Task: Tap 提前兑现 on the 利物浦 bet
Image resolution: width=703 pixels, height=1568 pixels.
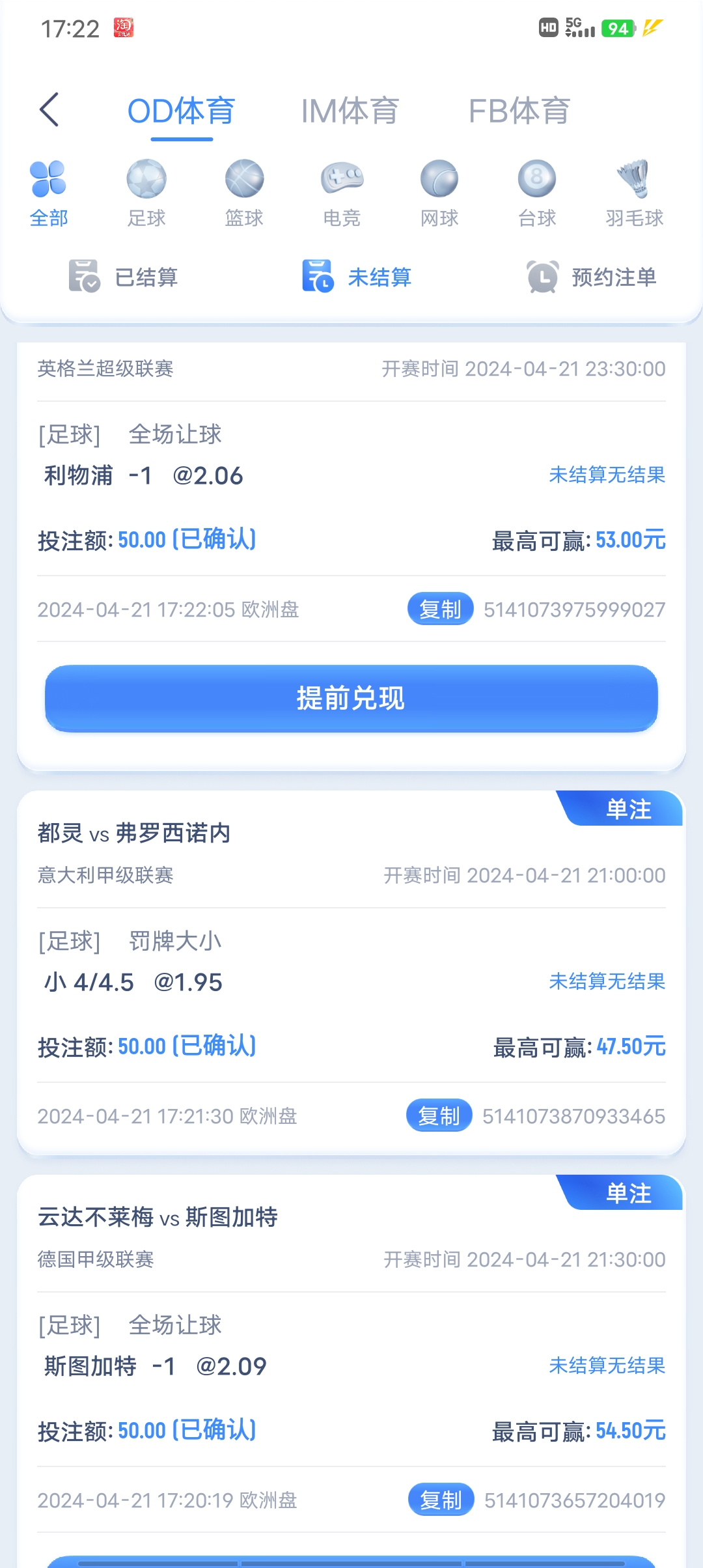Action: click(351, 699)
